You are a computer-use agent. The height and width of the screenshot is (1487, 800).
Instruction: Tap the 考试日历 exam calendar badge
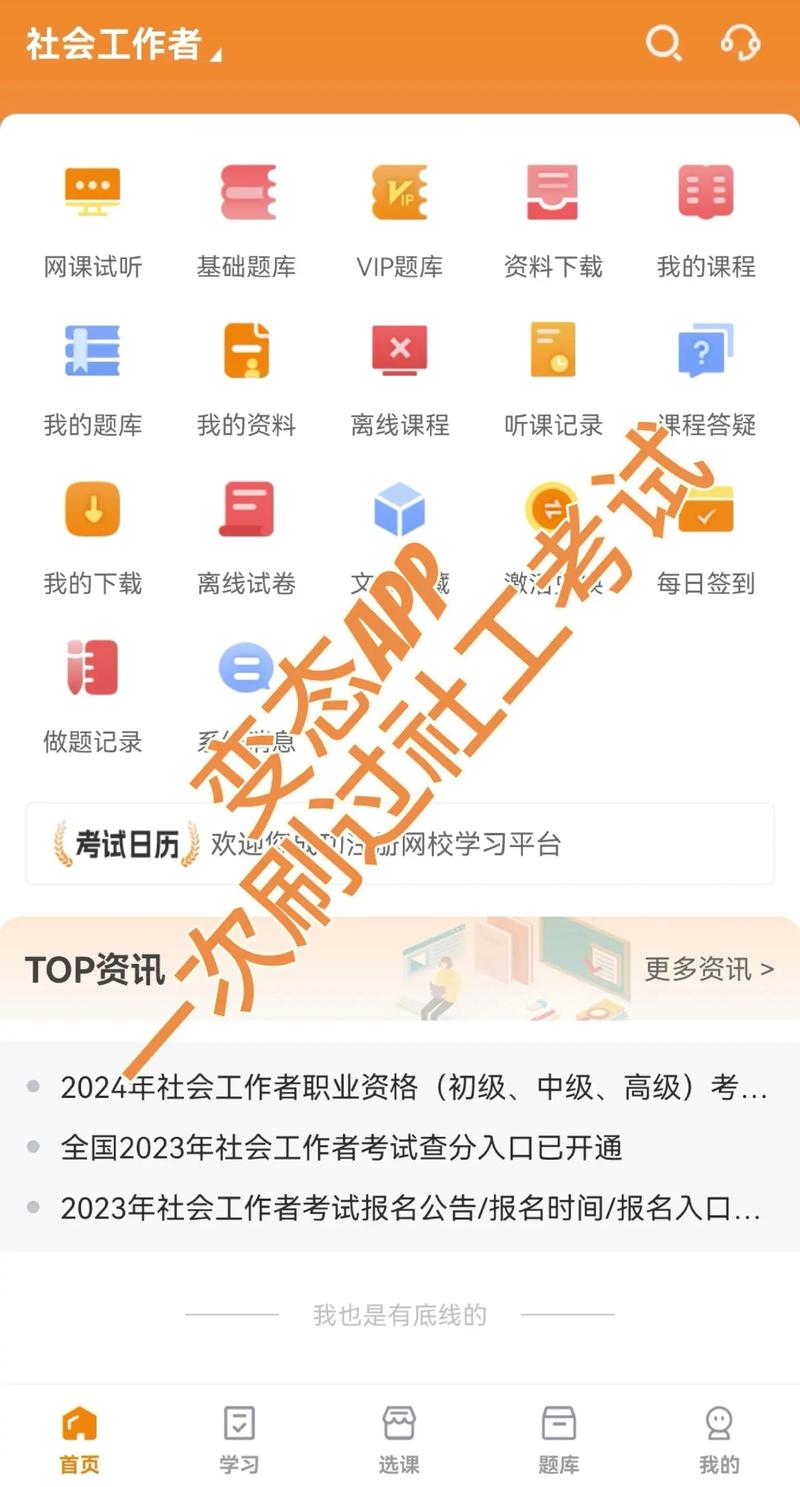tap(123, 844)
